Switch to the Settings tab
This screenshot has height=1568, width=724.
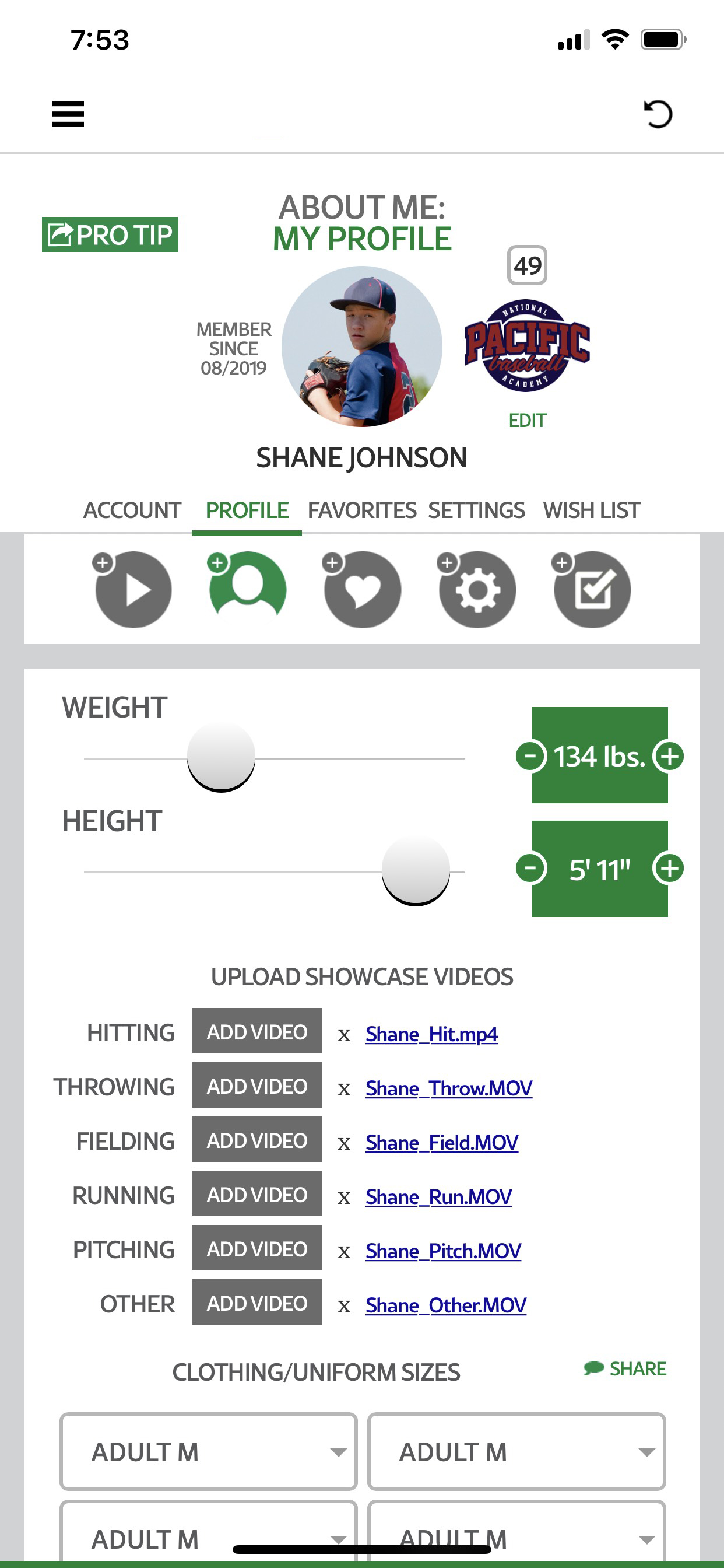[476, 510]
